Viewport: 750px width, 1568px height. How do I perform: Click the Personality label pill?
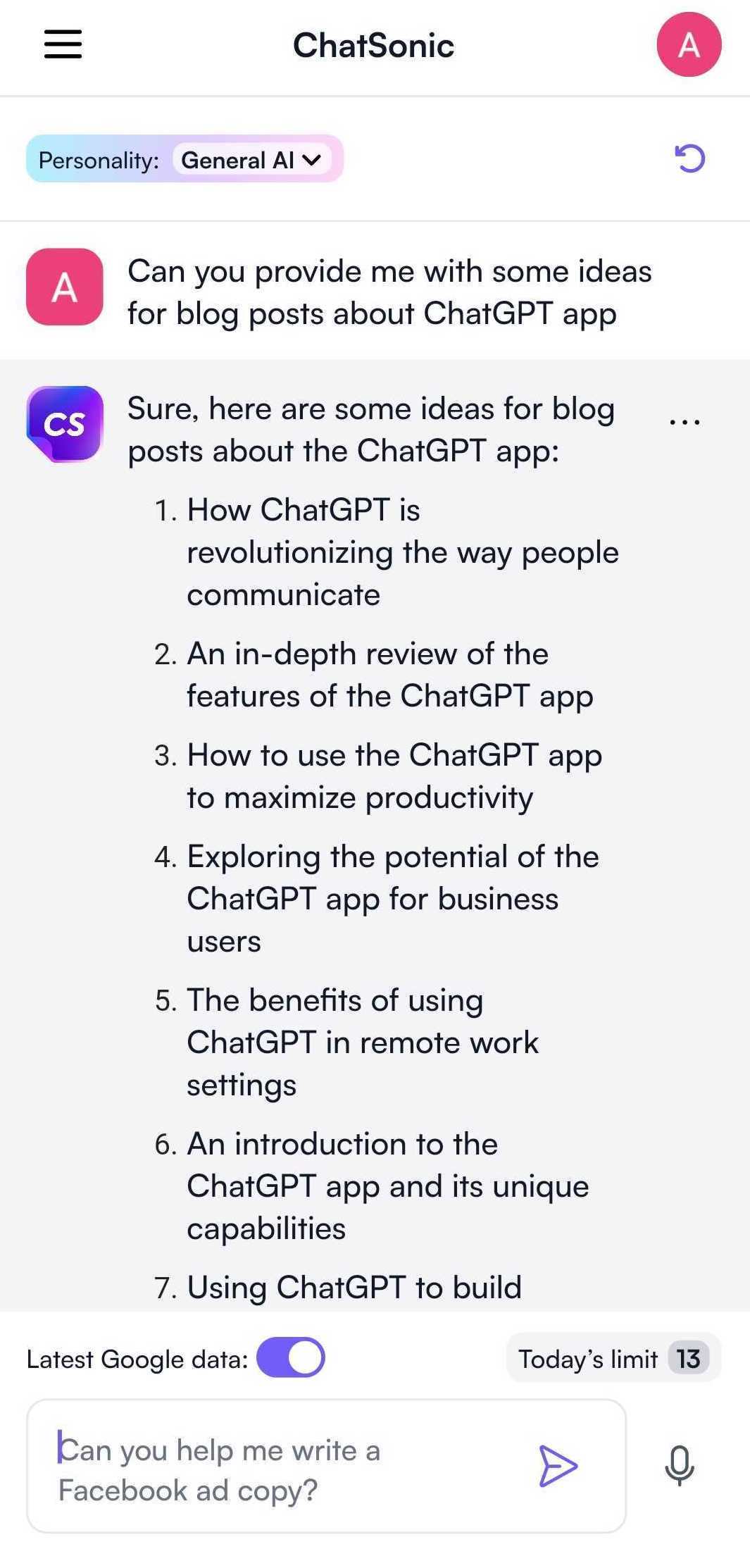click(99, 160)
